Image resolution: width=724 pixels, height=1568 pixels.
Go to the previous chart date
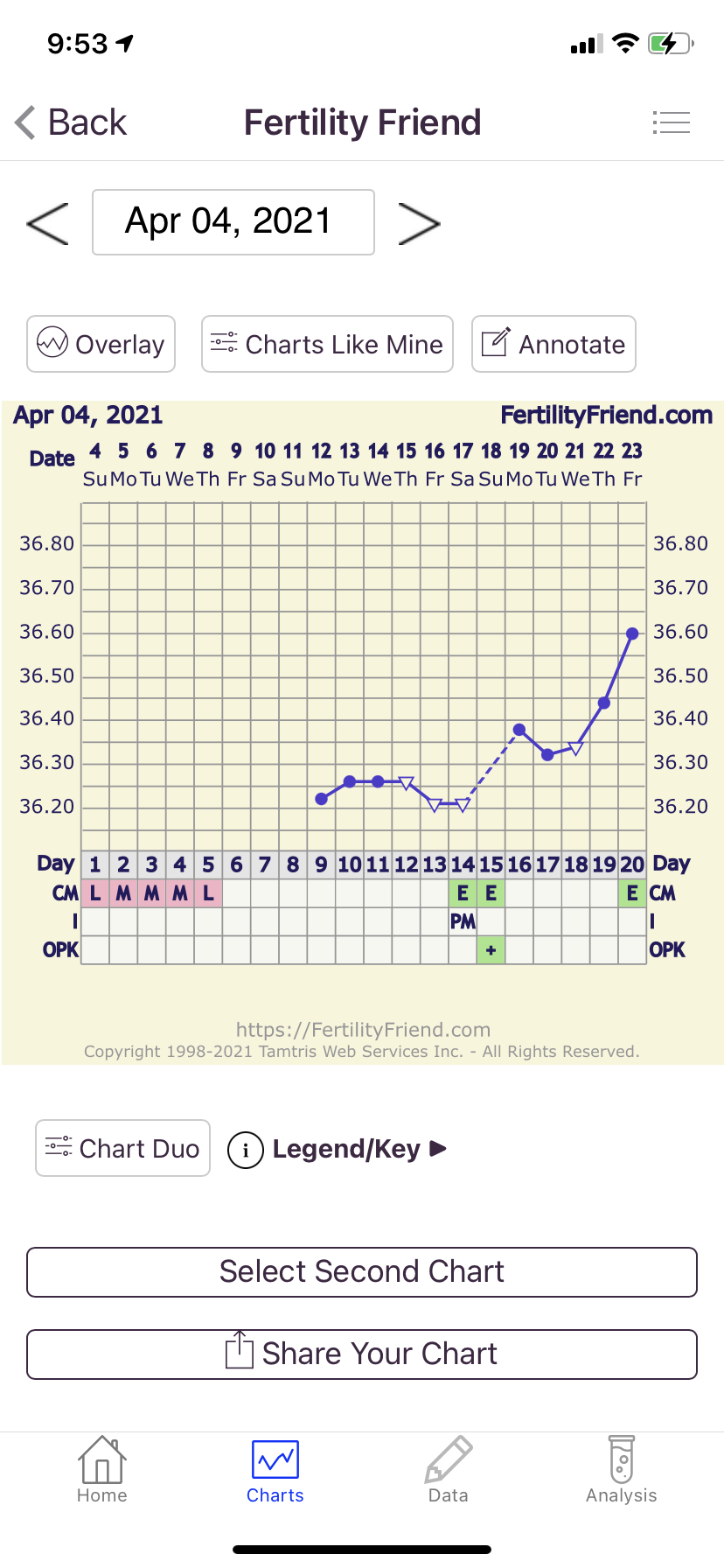click(x=48, y=223)
